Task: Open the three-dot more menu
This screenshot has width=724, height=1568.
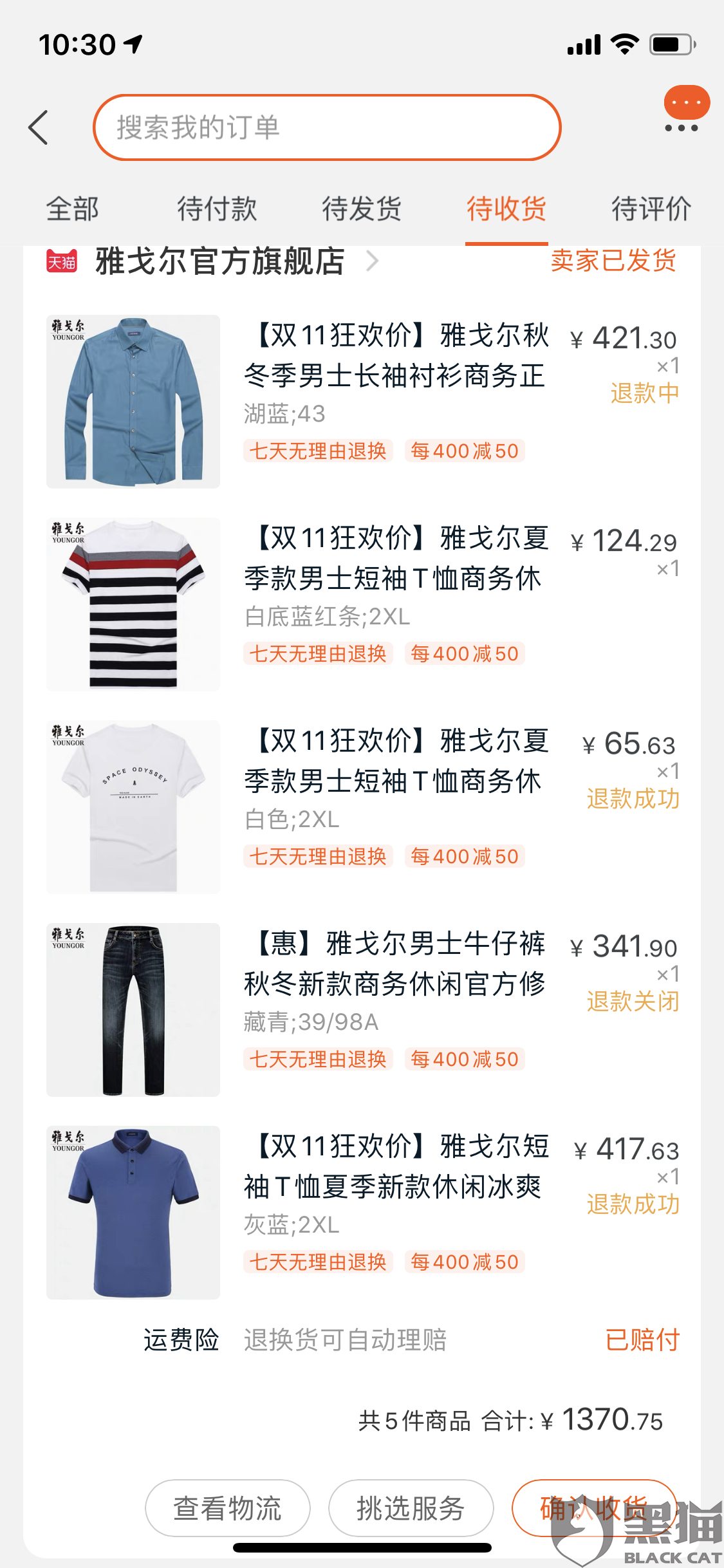Action: (x=682, y=127)
